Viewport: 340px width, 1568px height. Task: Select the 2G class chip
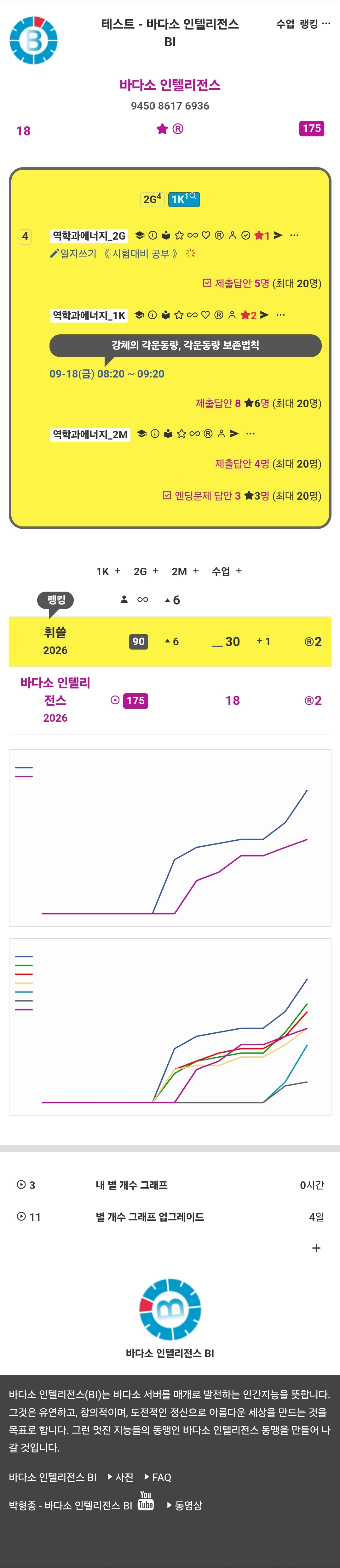pyautogui.click(x=152, y=199)
